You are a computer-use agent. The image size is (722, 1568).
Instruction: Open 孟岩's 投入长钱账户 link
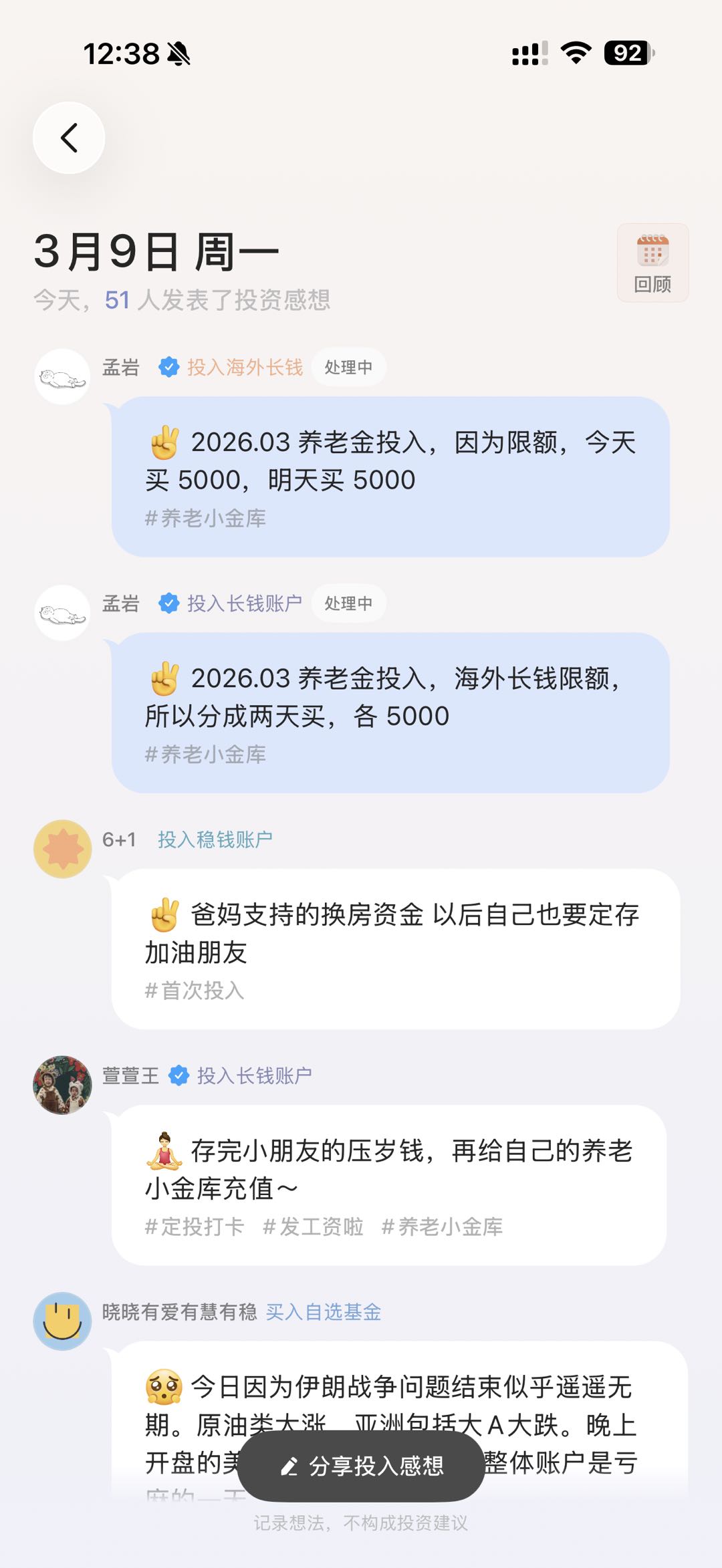[245, 604]
